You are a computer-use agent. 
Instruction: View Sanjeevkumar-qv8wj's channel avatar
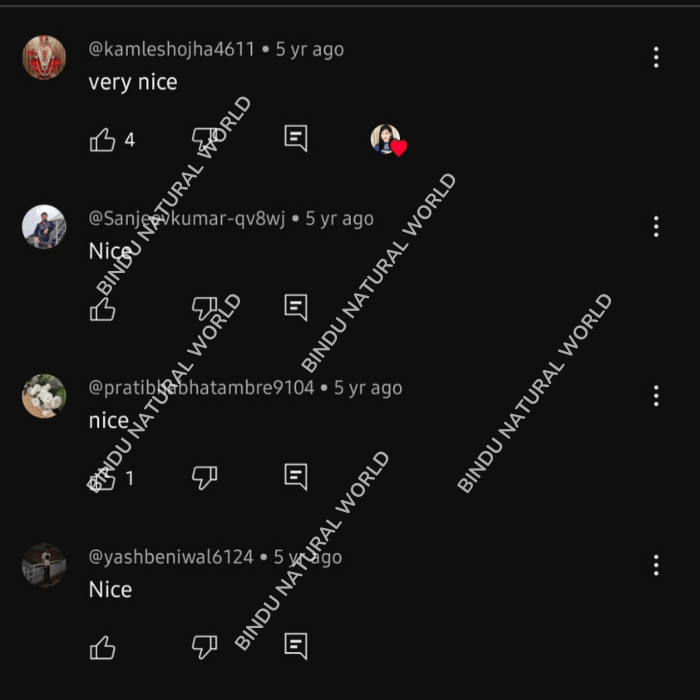44,227
